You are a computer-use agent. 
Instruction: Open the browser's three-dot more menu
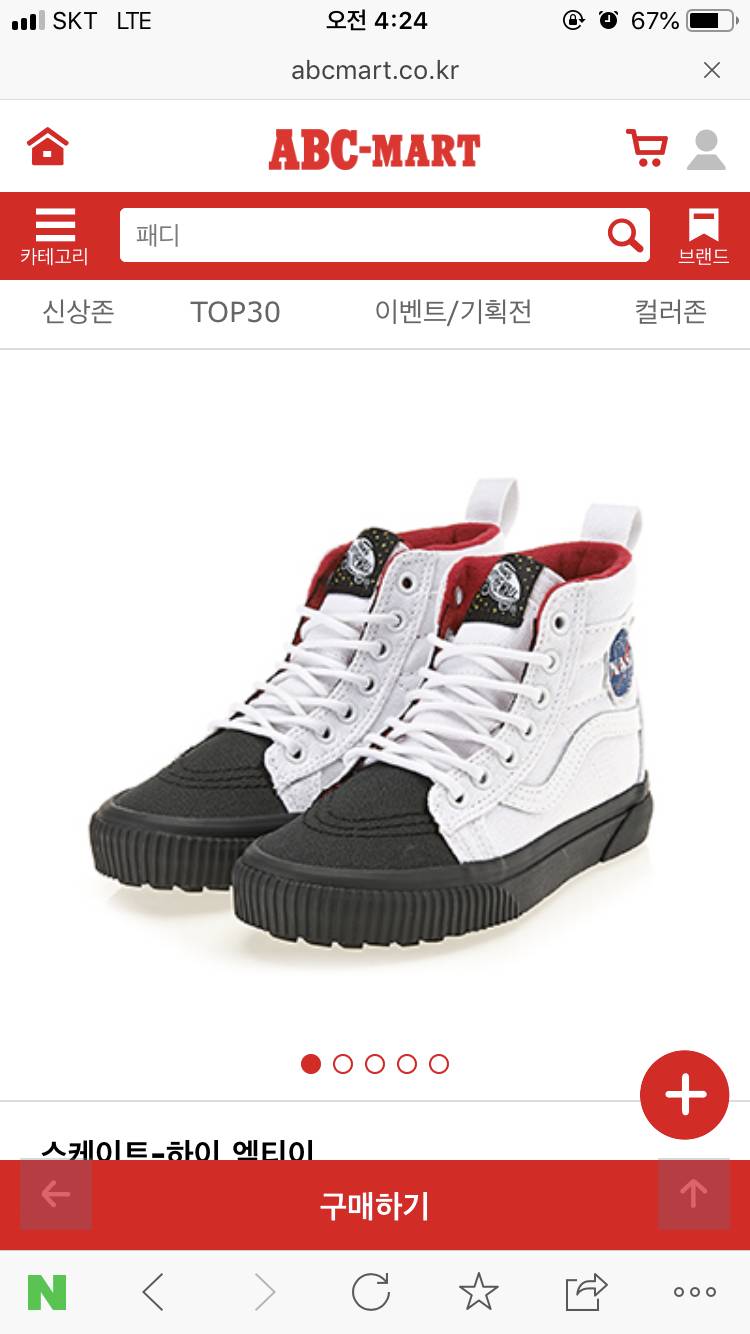(x=694, y=1292)
